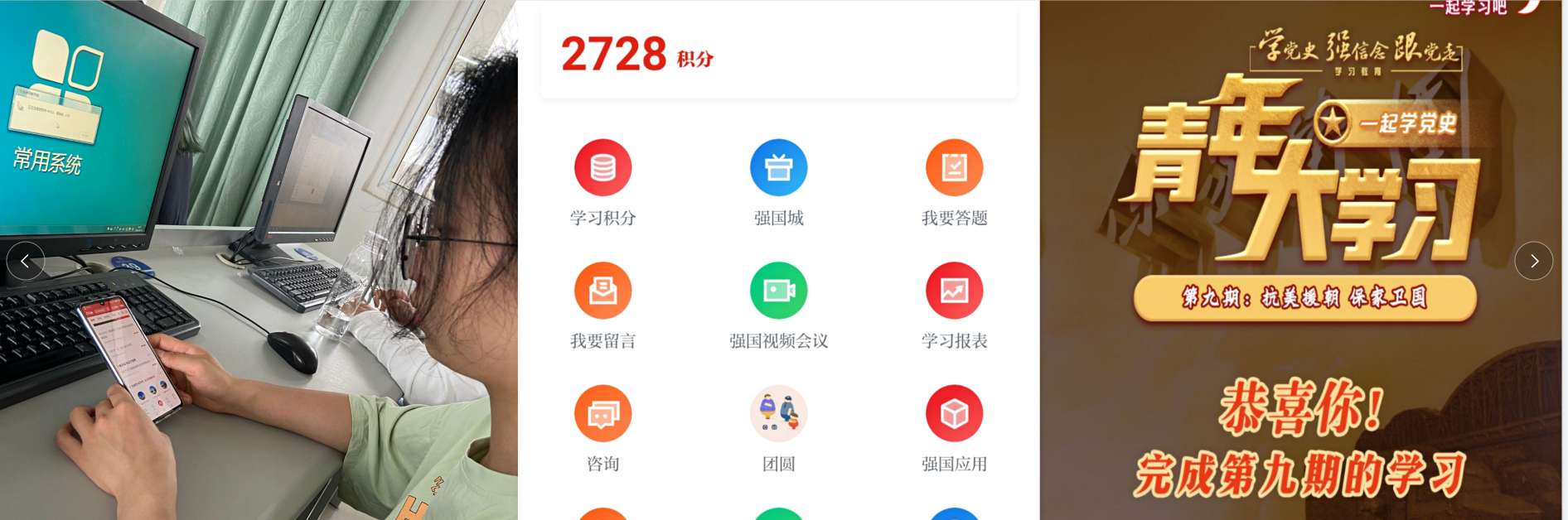Image resolution: width=1568 pixels, height=520 pixels.
Task: Advance to the next carousel image
Action: pos(1533,261)
